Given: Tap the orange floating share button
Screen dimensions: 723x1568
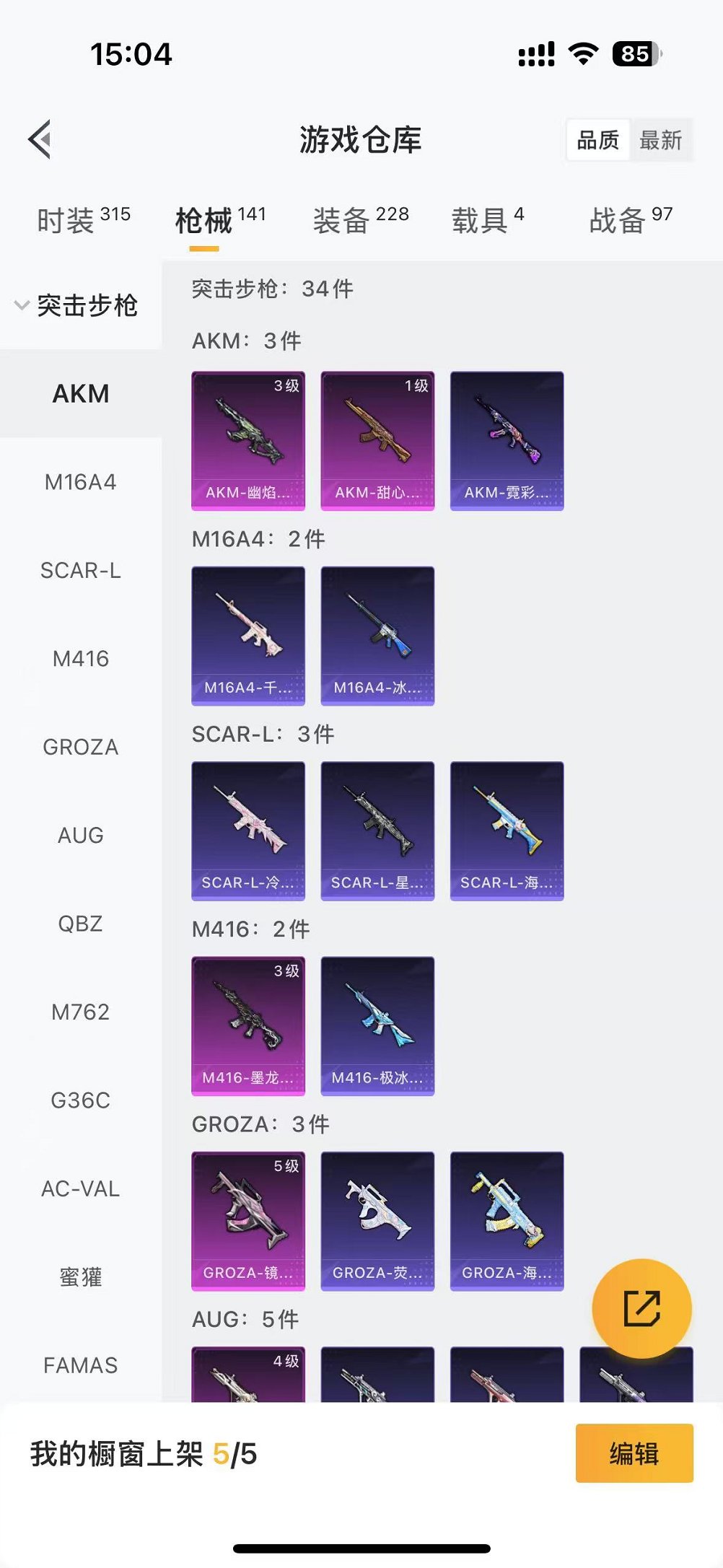Looking at the screenshot, I should [x=641, y=1308].
